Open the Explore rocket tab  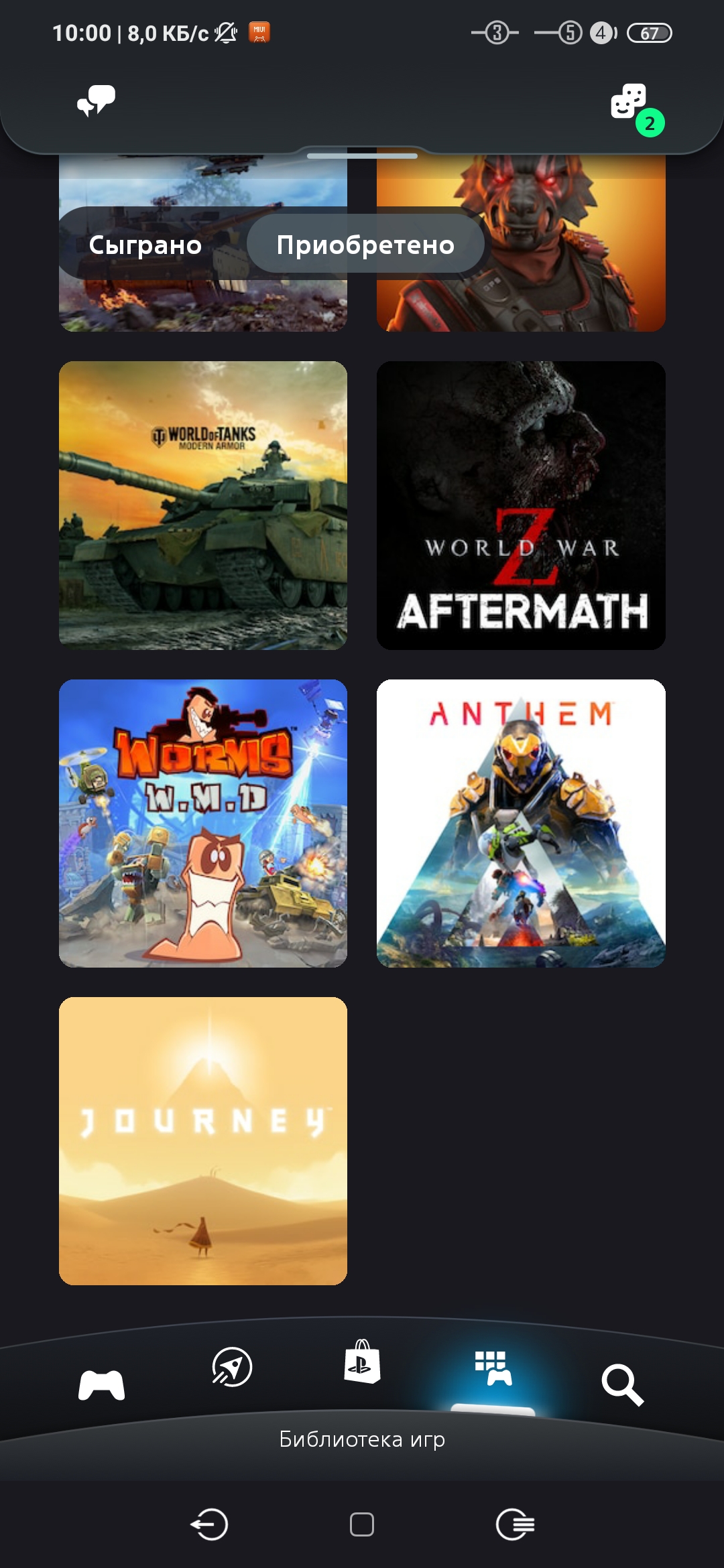point(232,1367)
